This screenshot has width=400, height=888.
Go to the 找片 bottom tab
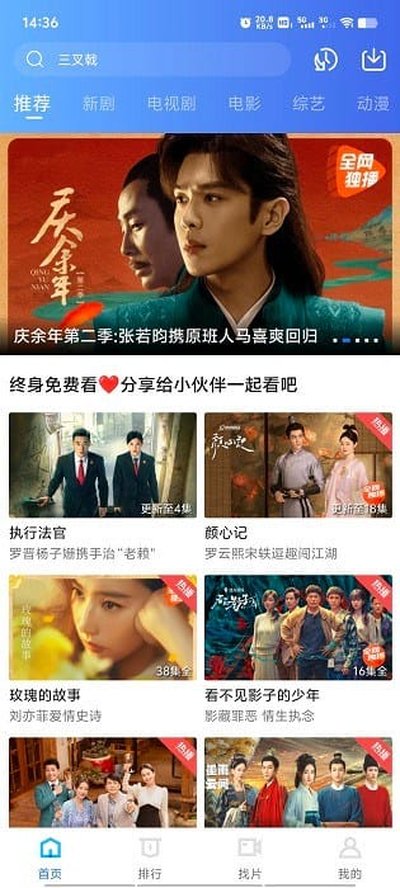click(250, 859)
